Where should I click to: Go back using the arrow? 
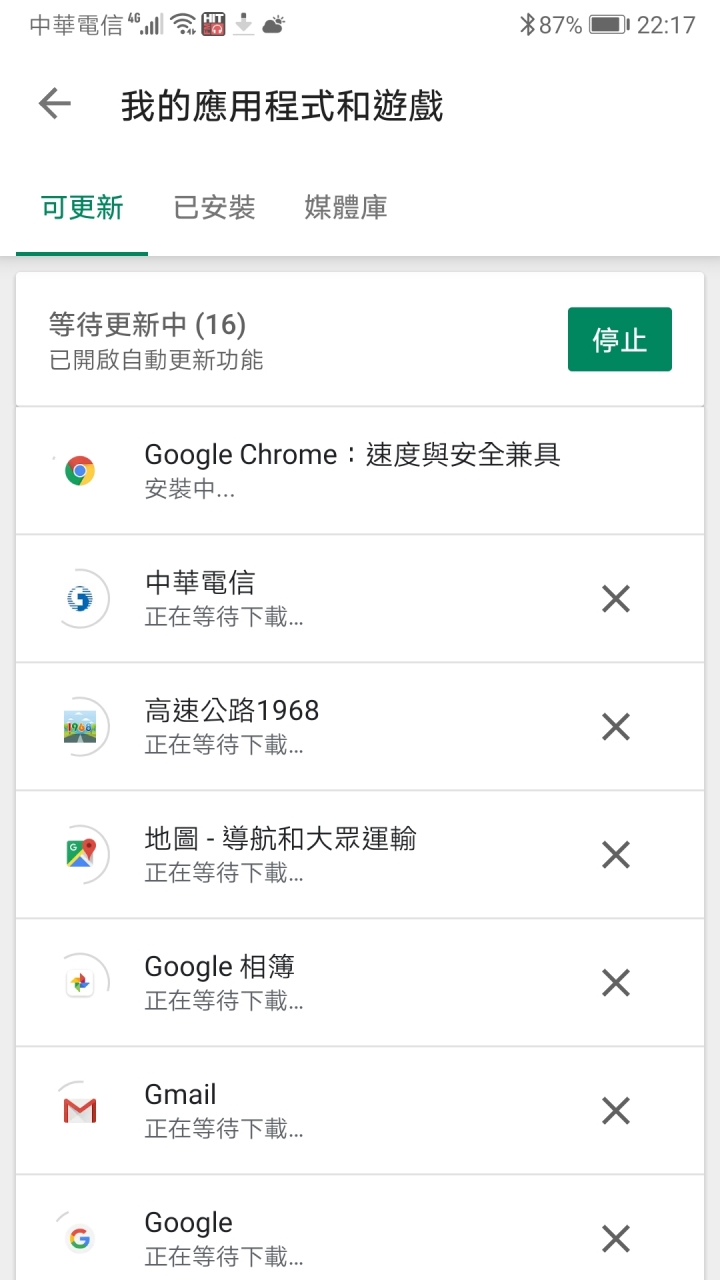[55, 104]
